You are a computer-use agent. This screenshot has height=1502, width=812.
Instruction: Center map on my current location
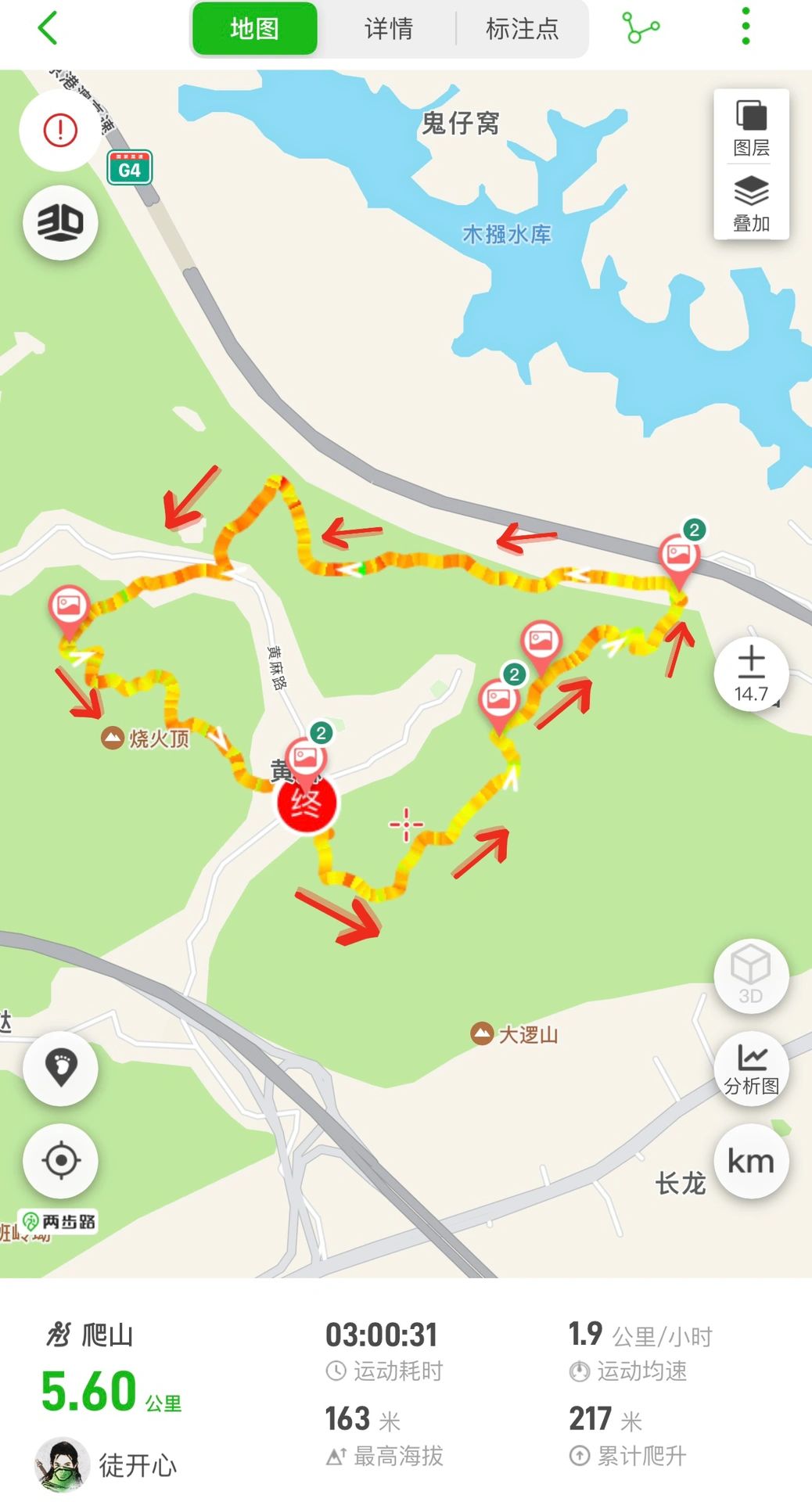[60, 1161]
